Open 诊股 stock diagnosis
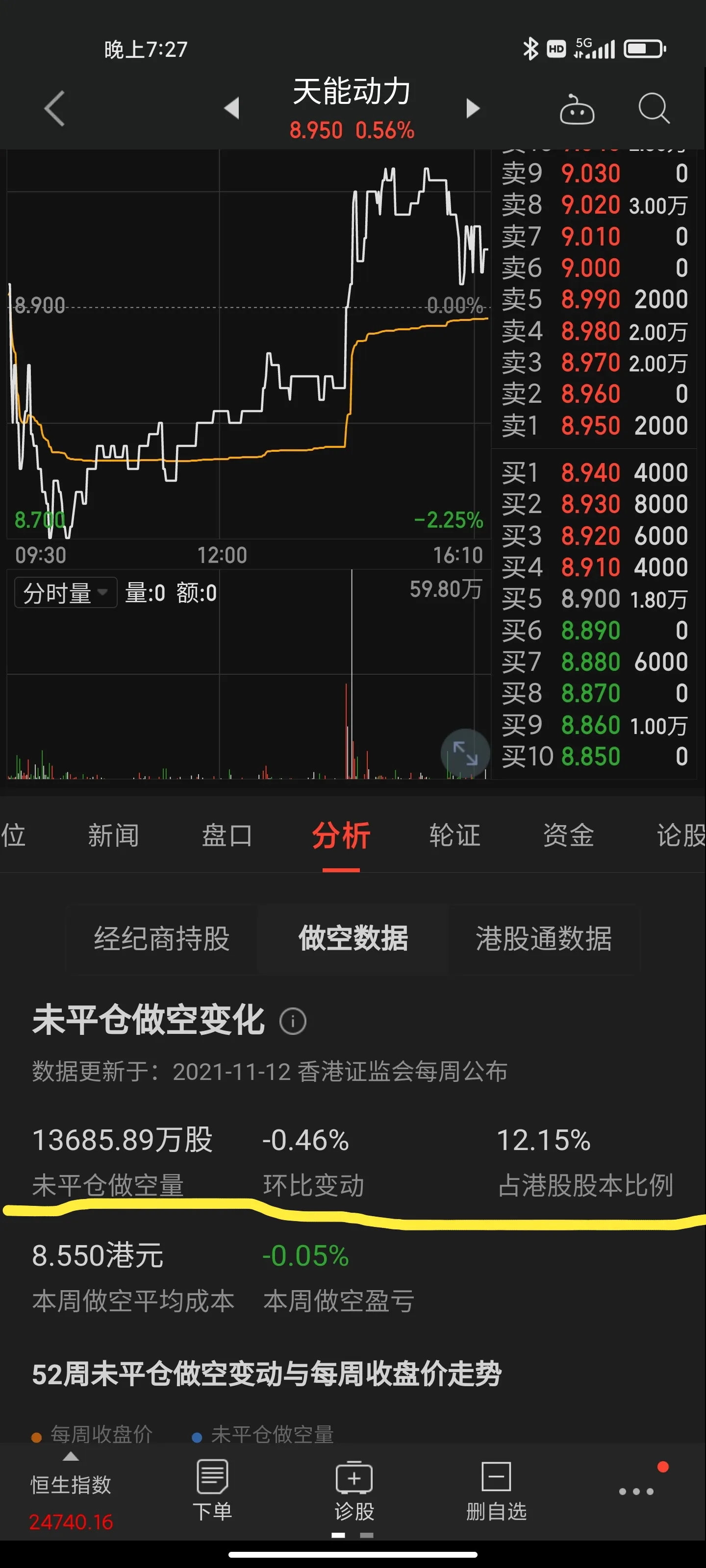706x1568 pixels. tap(354, 1490)
